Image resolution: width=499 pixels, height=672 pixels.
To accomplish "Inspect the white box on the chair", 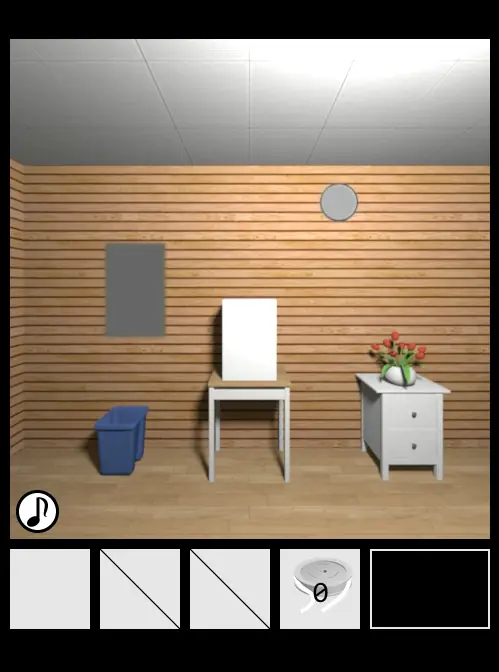I will tap(249, 339).
